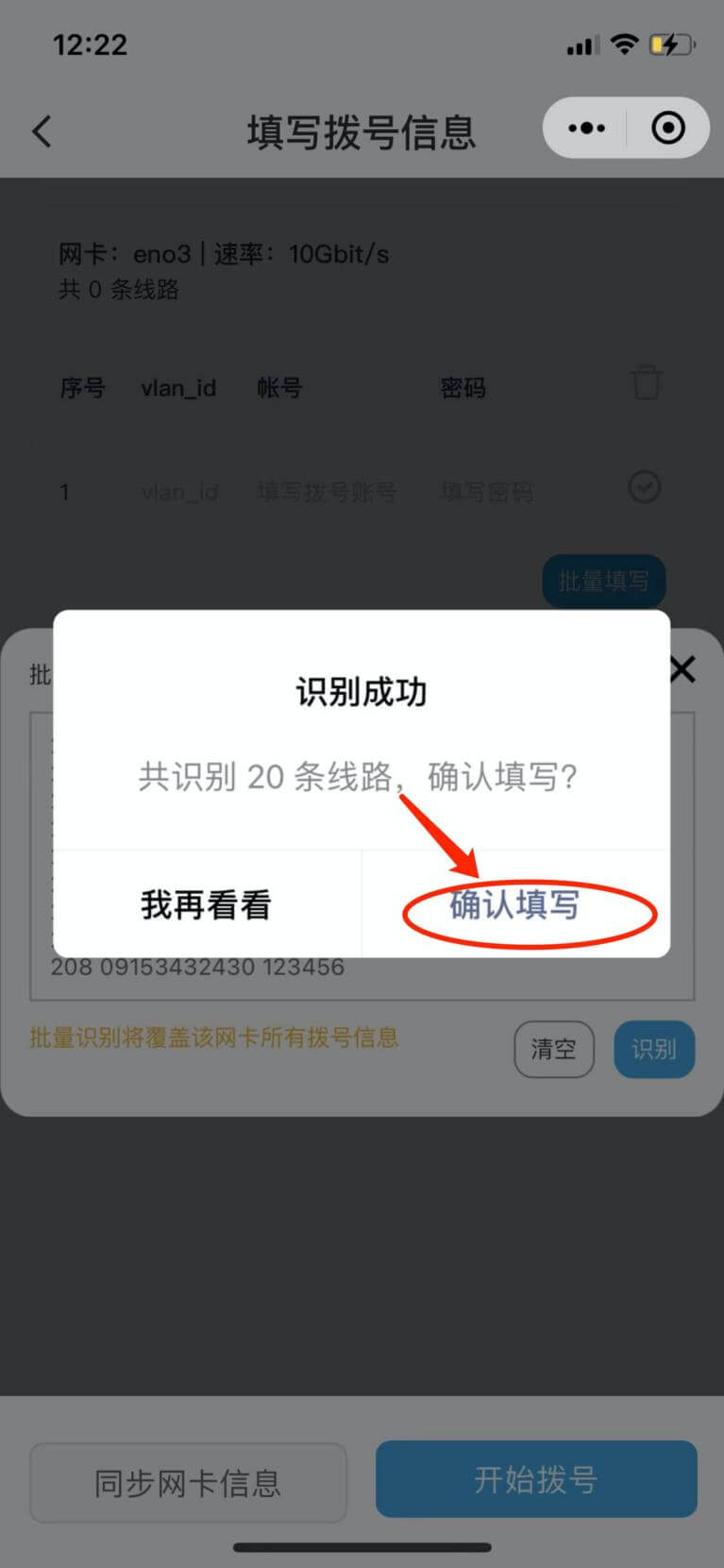This screenshot has height=1568, width=724.
Task: Confirm filling with 确认填写
Action: click(x=514, y=905)
